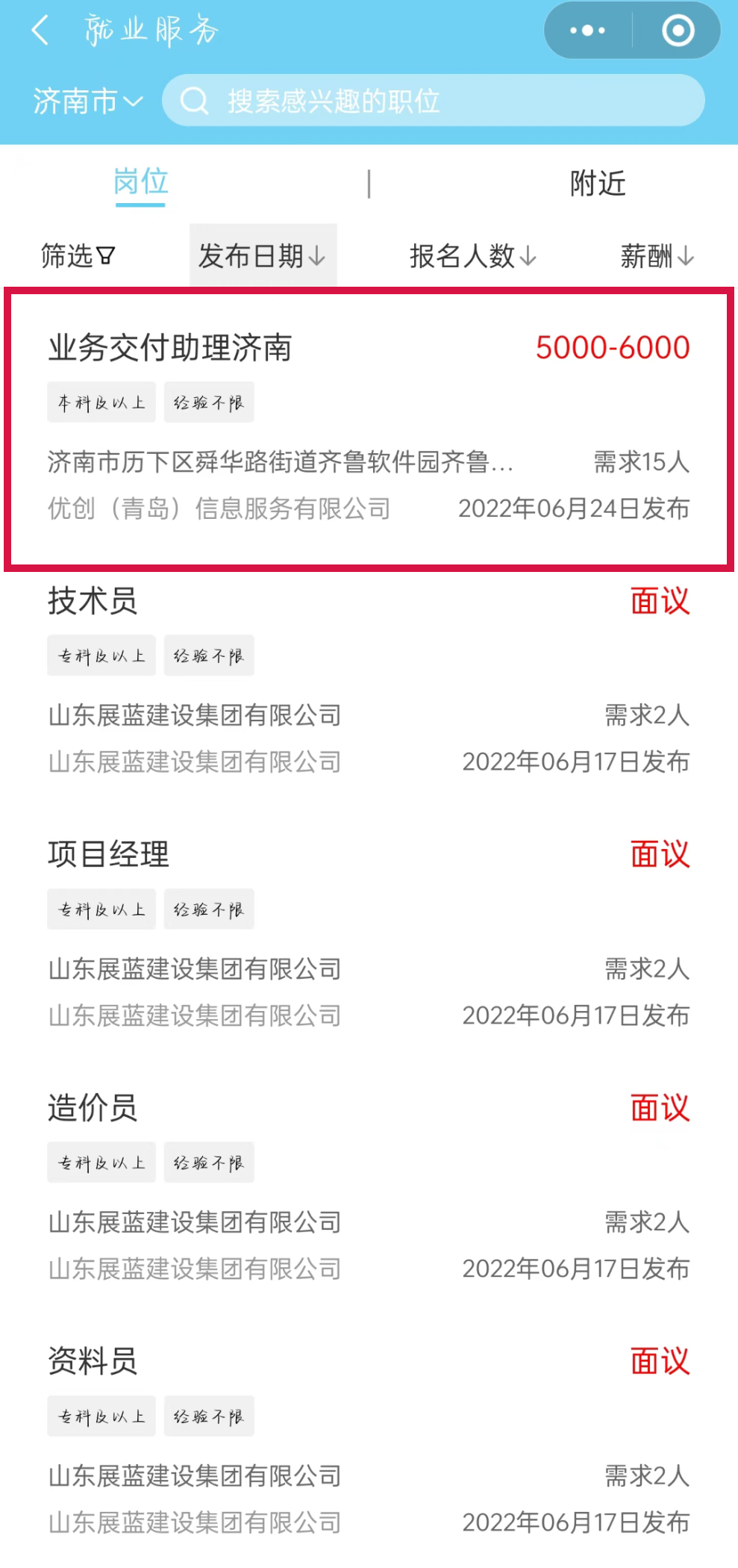
Task: Switch to the 附近 tab
Action: click(x=597, y=184)
